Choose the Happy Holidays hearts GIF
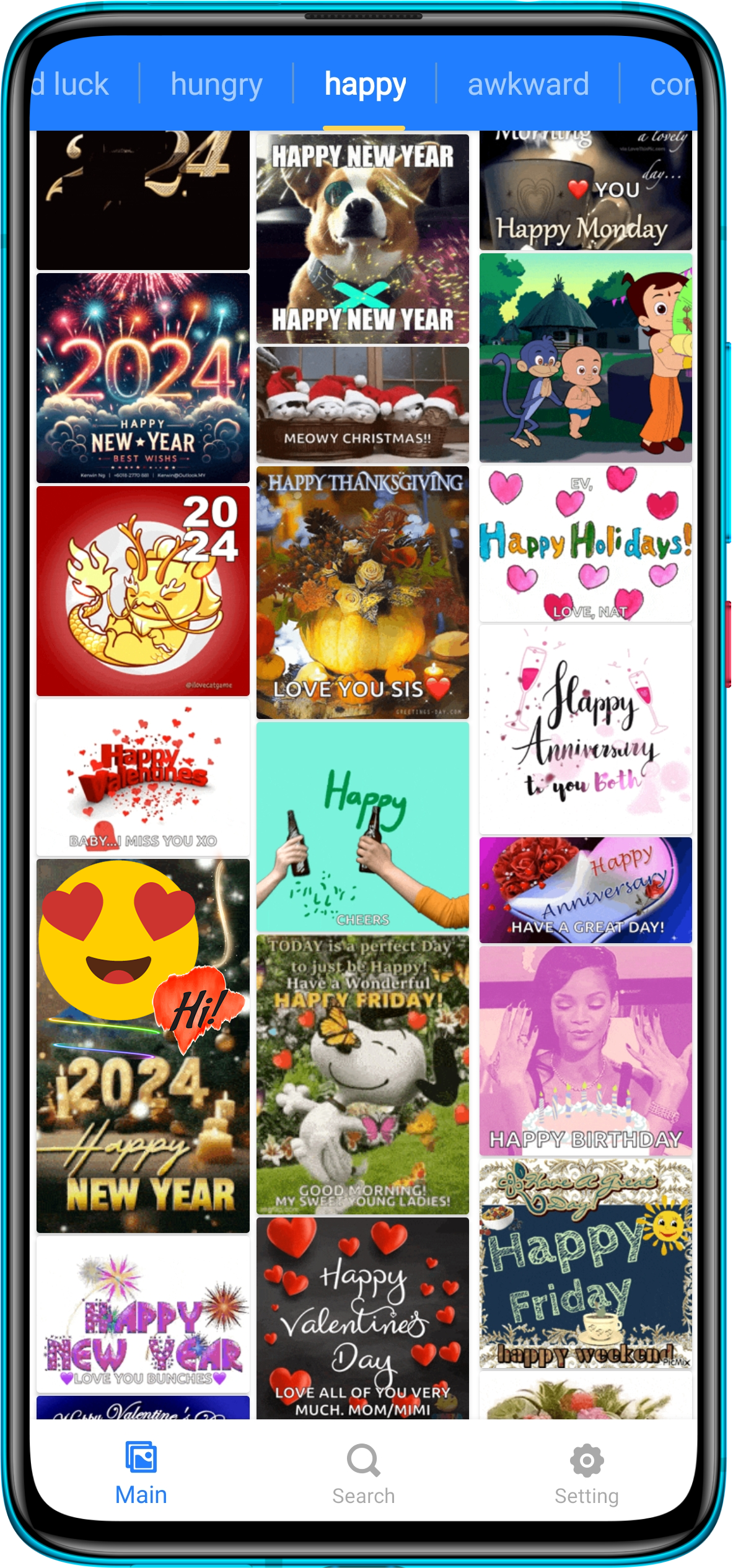 point(585,542)
